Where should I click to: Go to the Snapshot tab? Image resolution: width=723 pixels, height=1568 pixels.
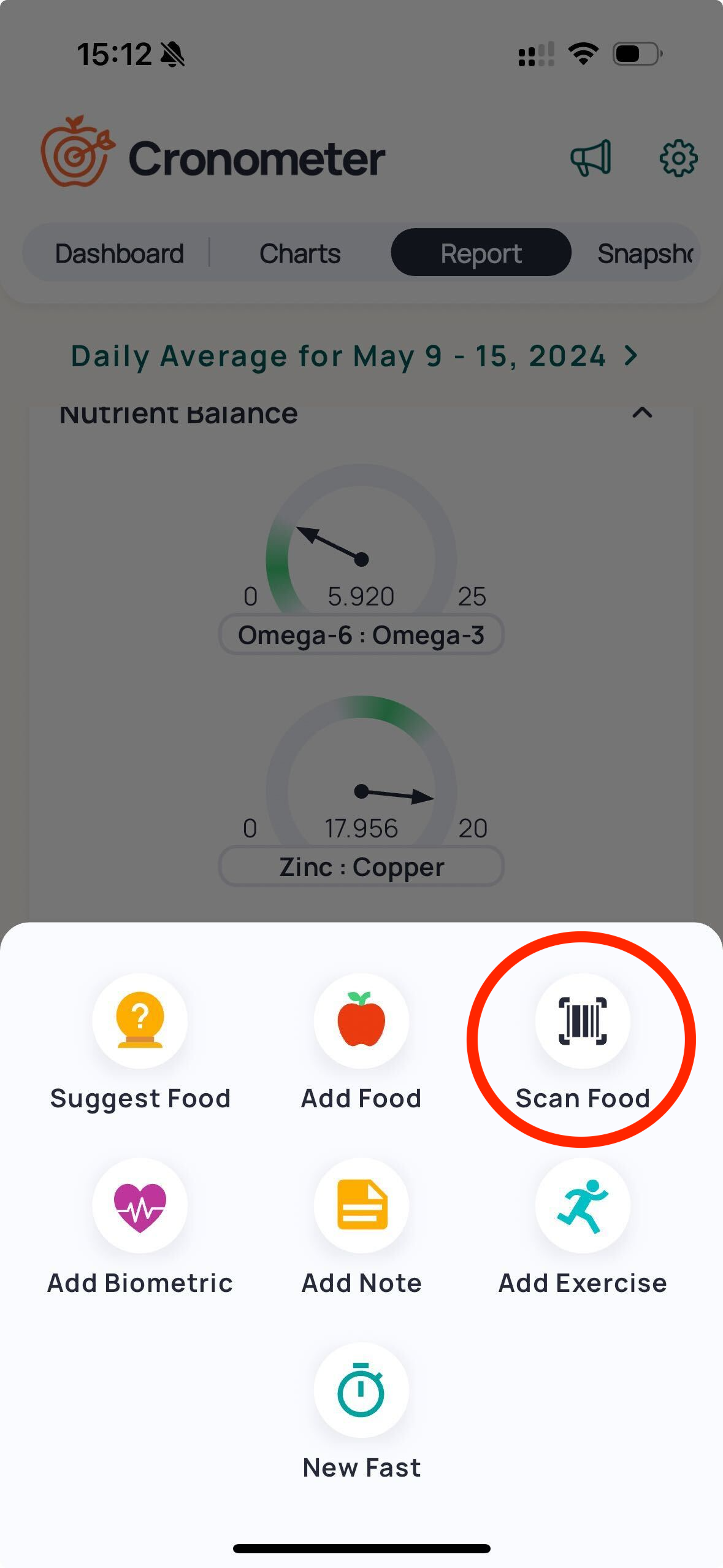point(645,253)
